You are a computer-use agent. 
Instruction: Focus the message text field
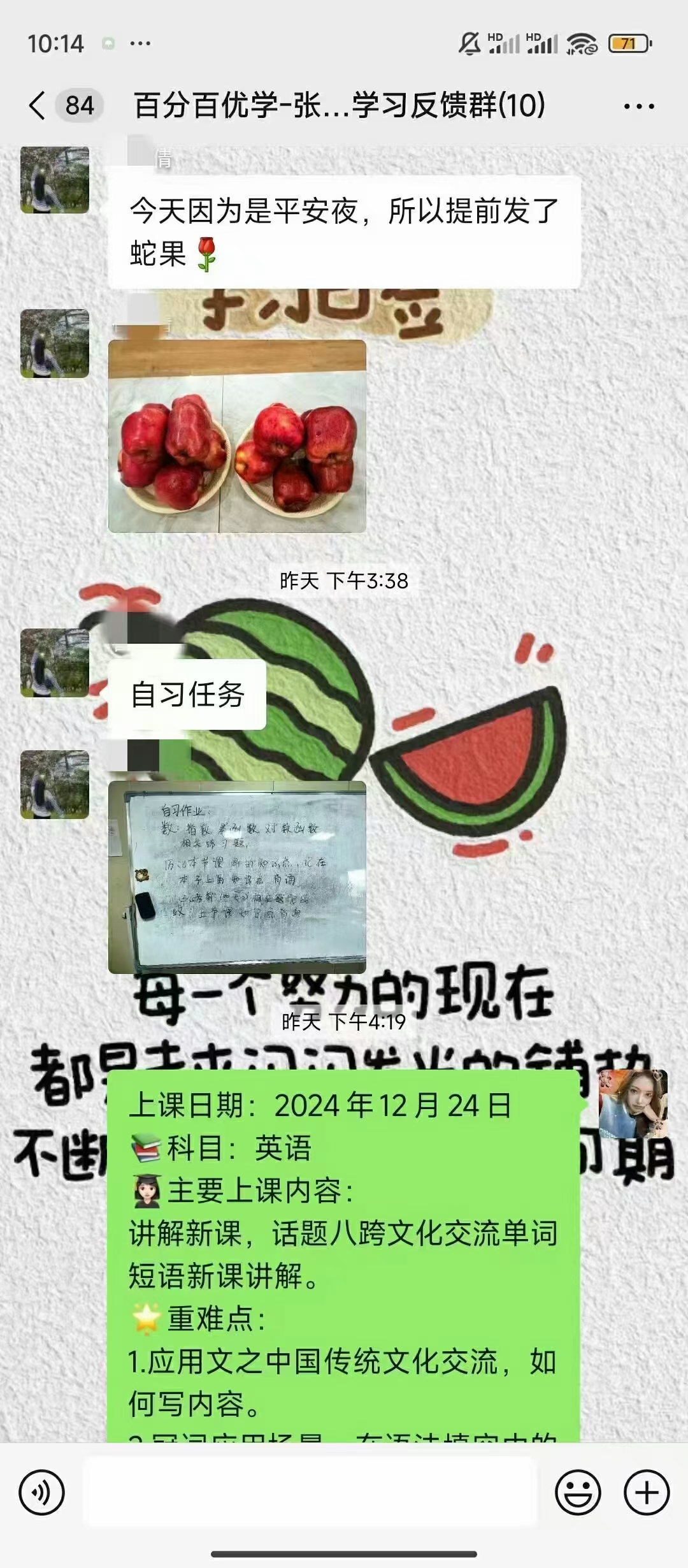point(309,1492)
